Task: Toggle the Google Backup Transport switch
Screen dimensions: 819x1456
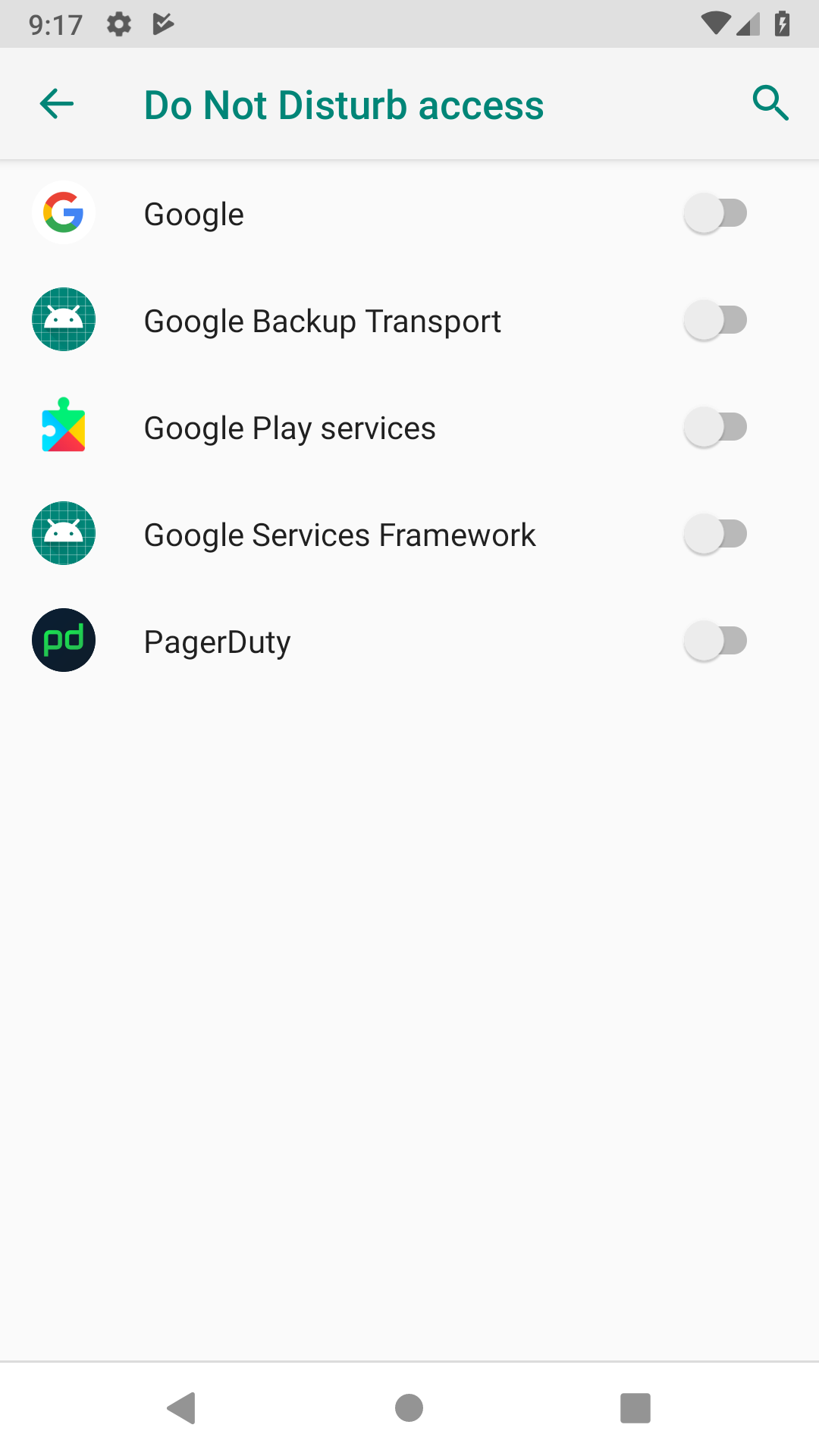Action: tap(715, 321)
